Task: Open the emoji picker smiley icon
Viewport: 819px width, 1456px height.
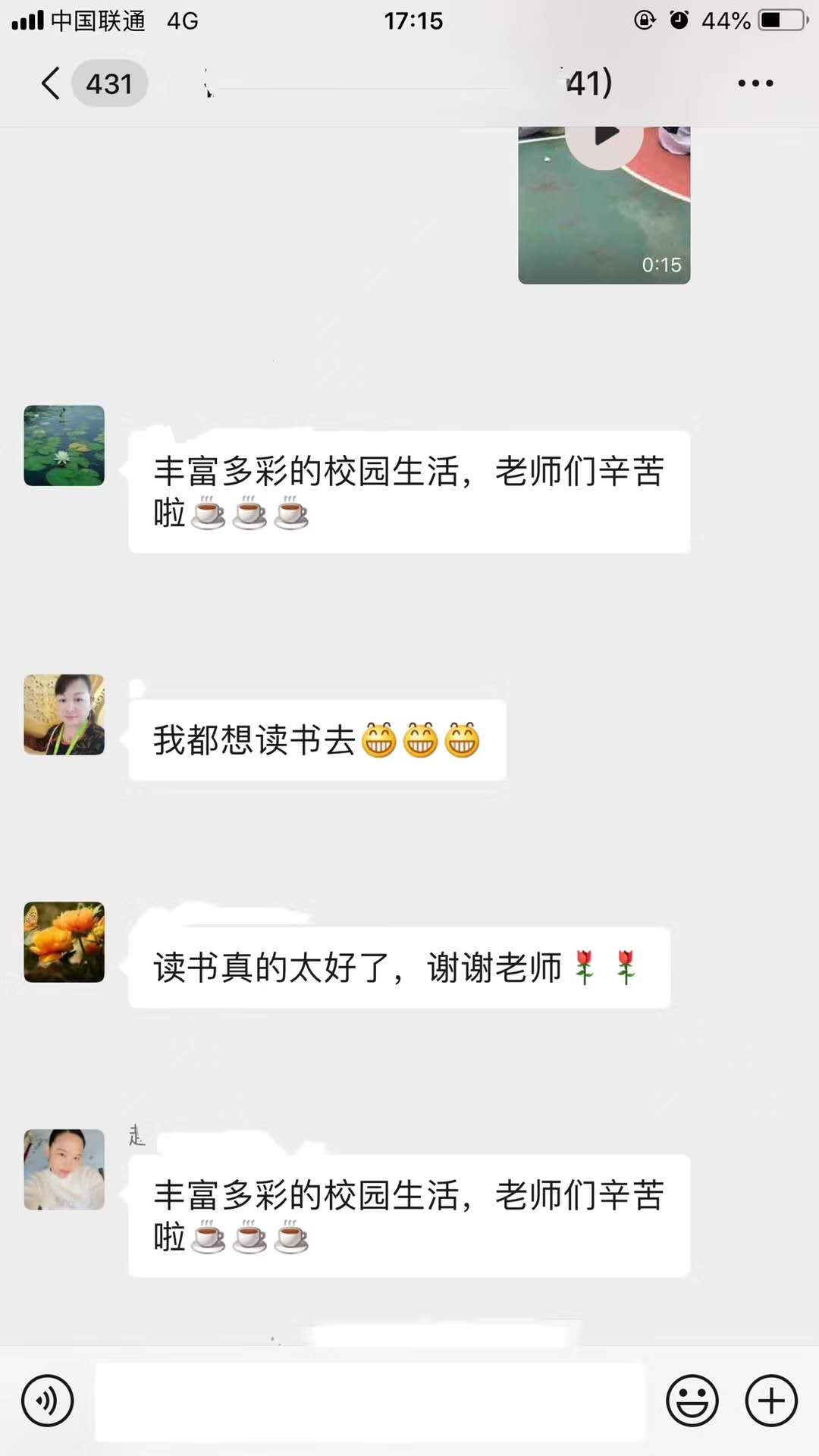Action: pyautogui.click(x=692, y=1400)
